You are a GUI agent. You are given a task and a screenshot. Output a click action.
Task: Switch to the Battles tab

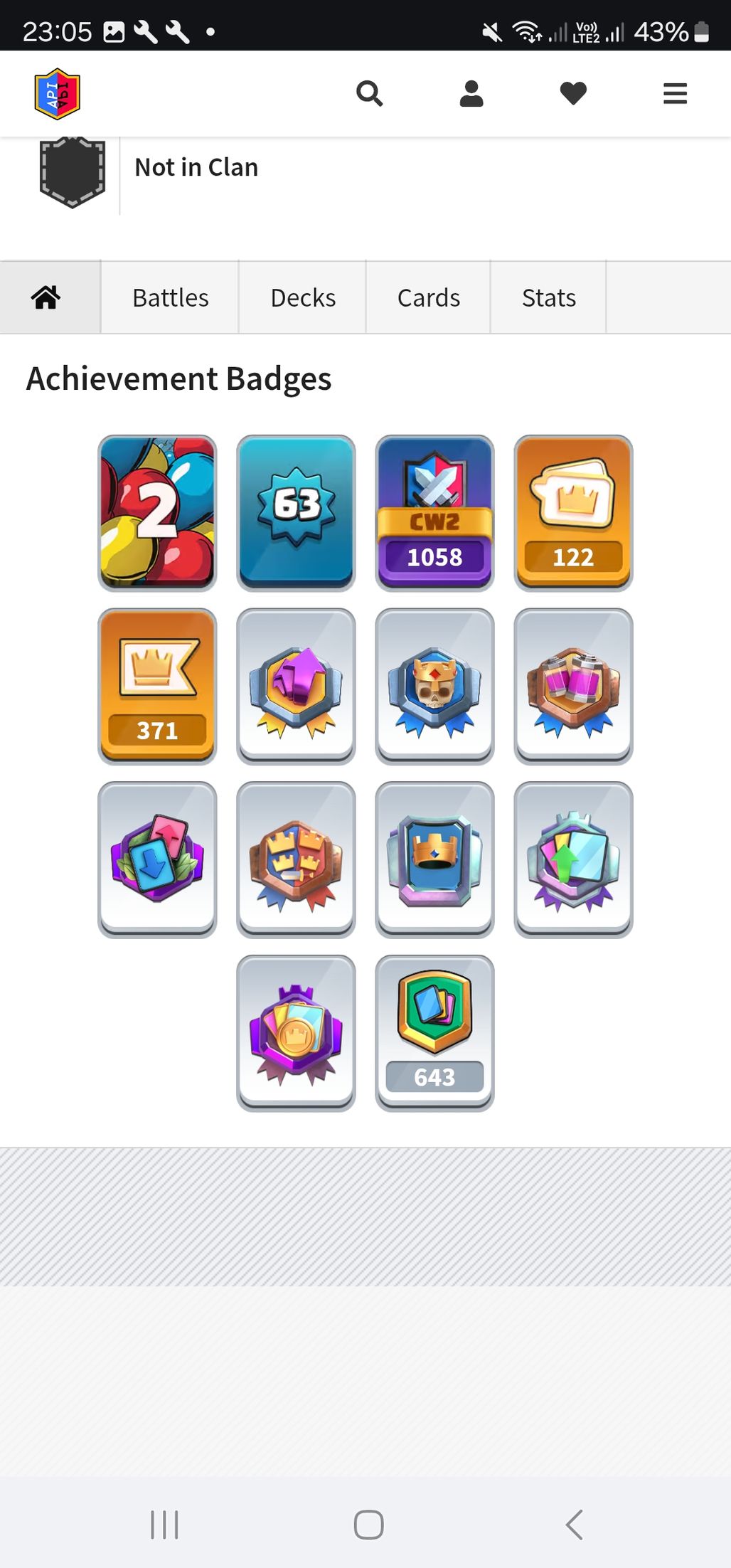coord(170,297)
